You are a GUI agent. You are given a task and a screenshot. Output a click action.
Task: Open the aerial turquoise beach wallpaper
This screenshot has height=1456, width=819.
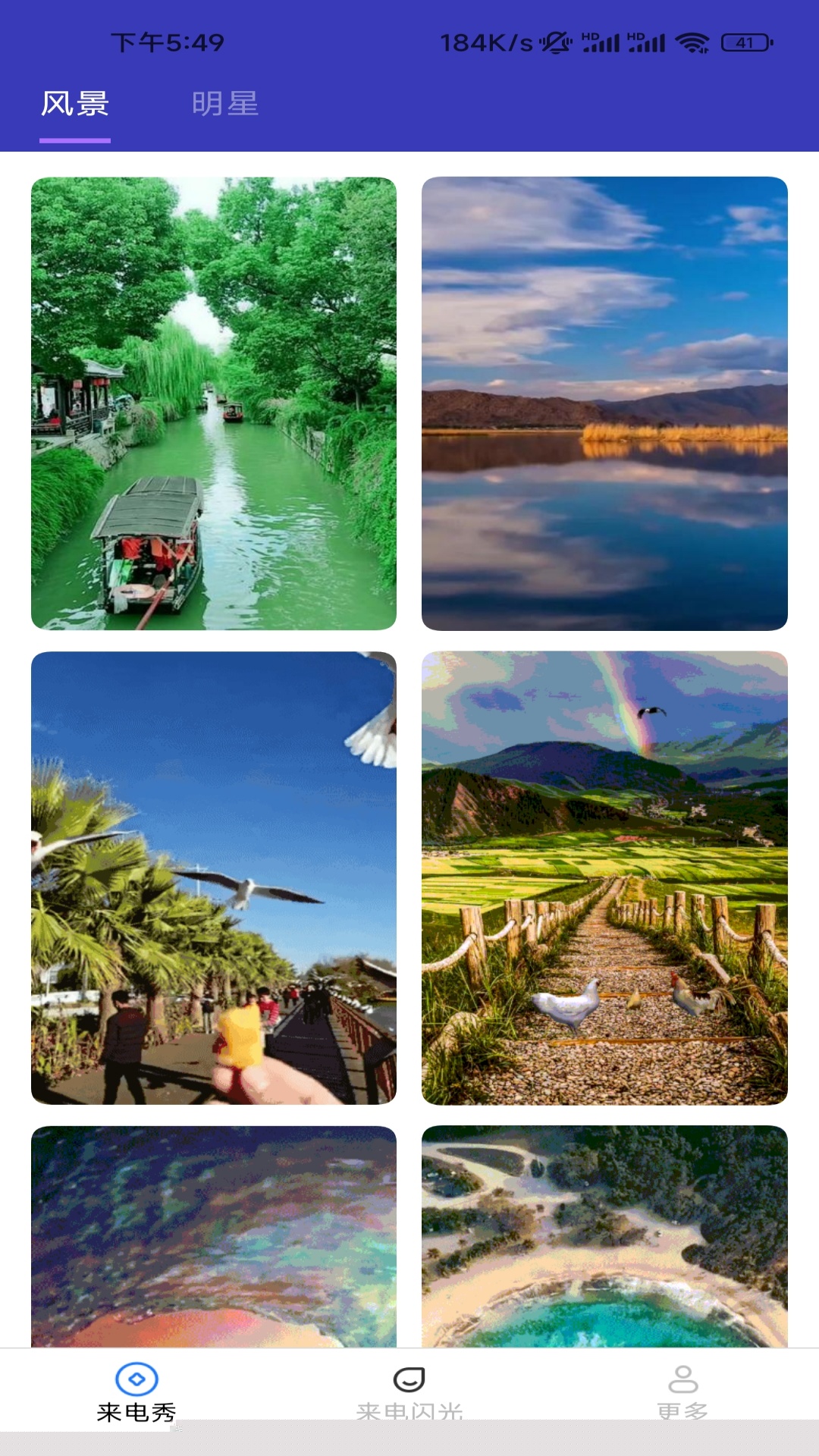coord(604,1236)
